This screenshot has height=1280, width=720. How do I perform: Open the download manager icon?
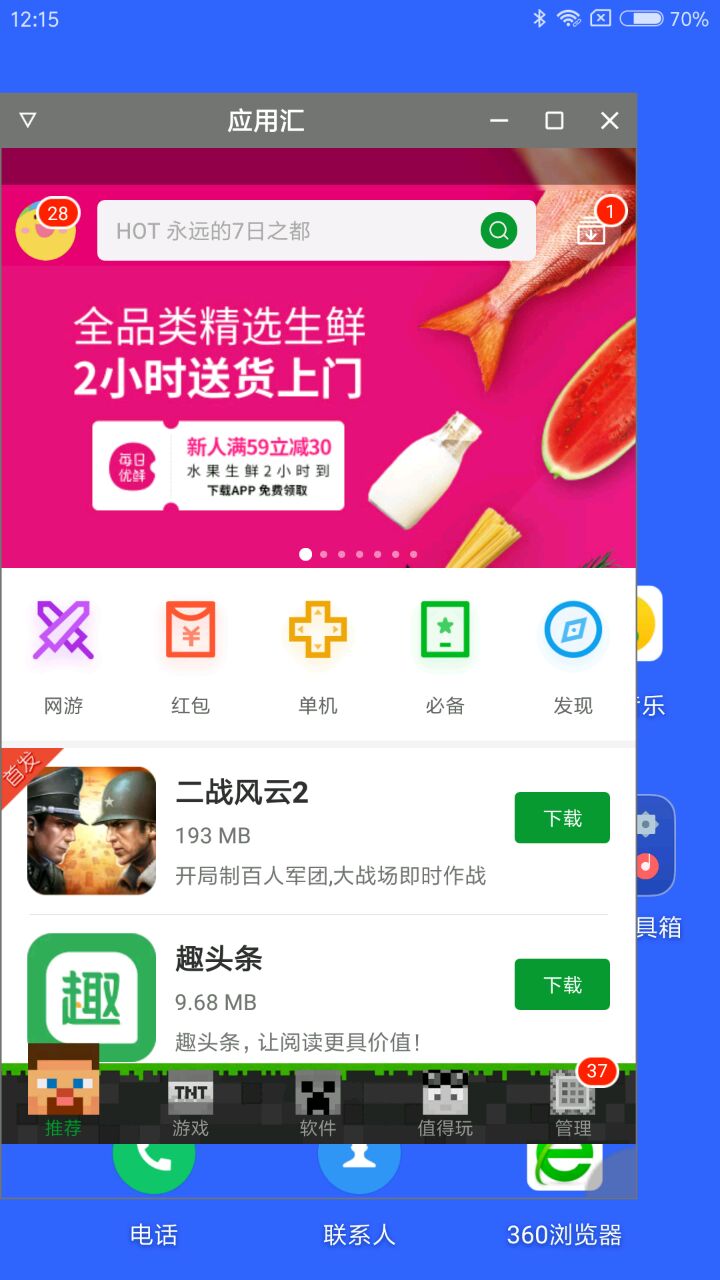592,231
